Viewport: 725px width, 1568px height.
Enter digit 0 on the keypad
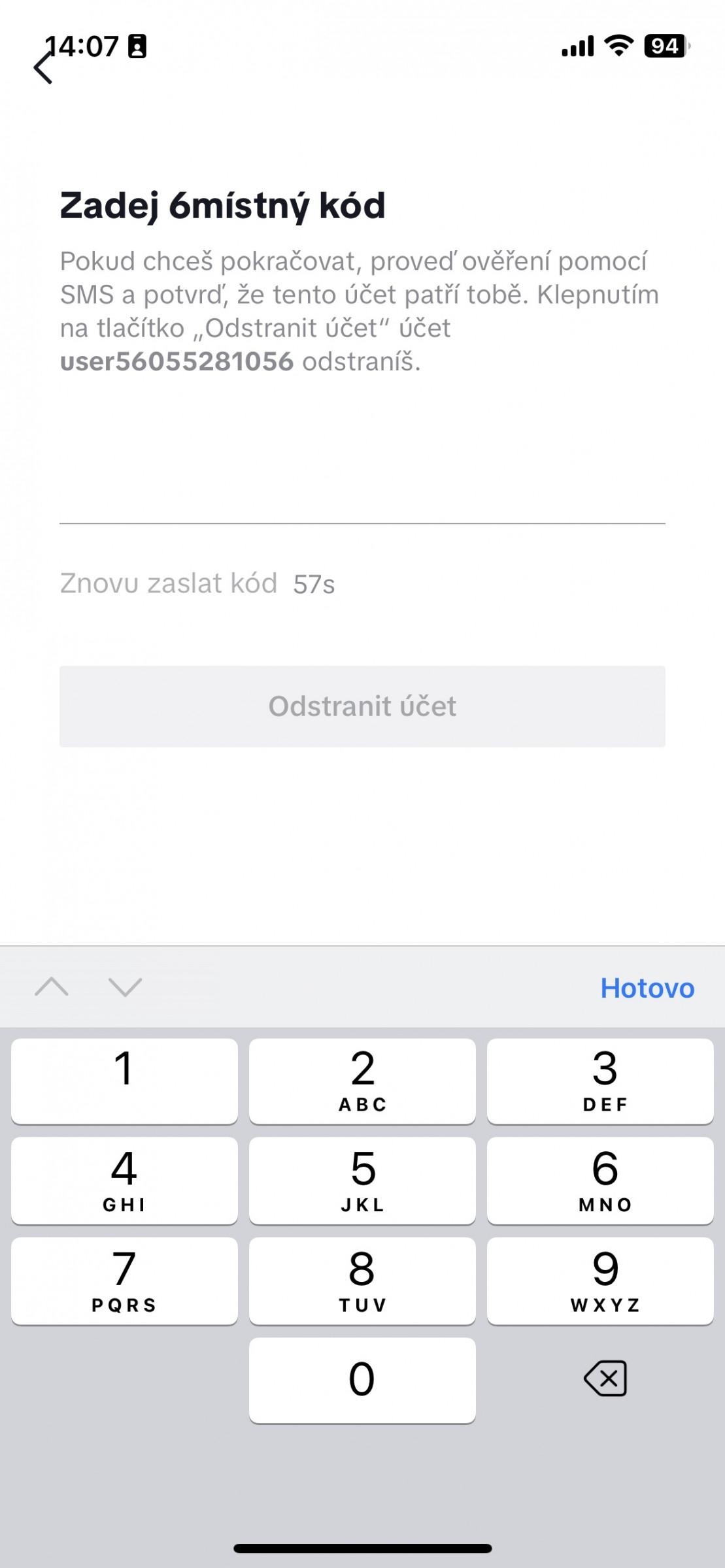(x=362, y=1380)
